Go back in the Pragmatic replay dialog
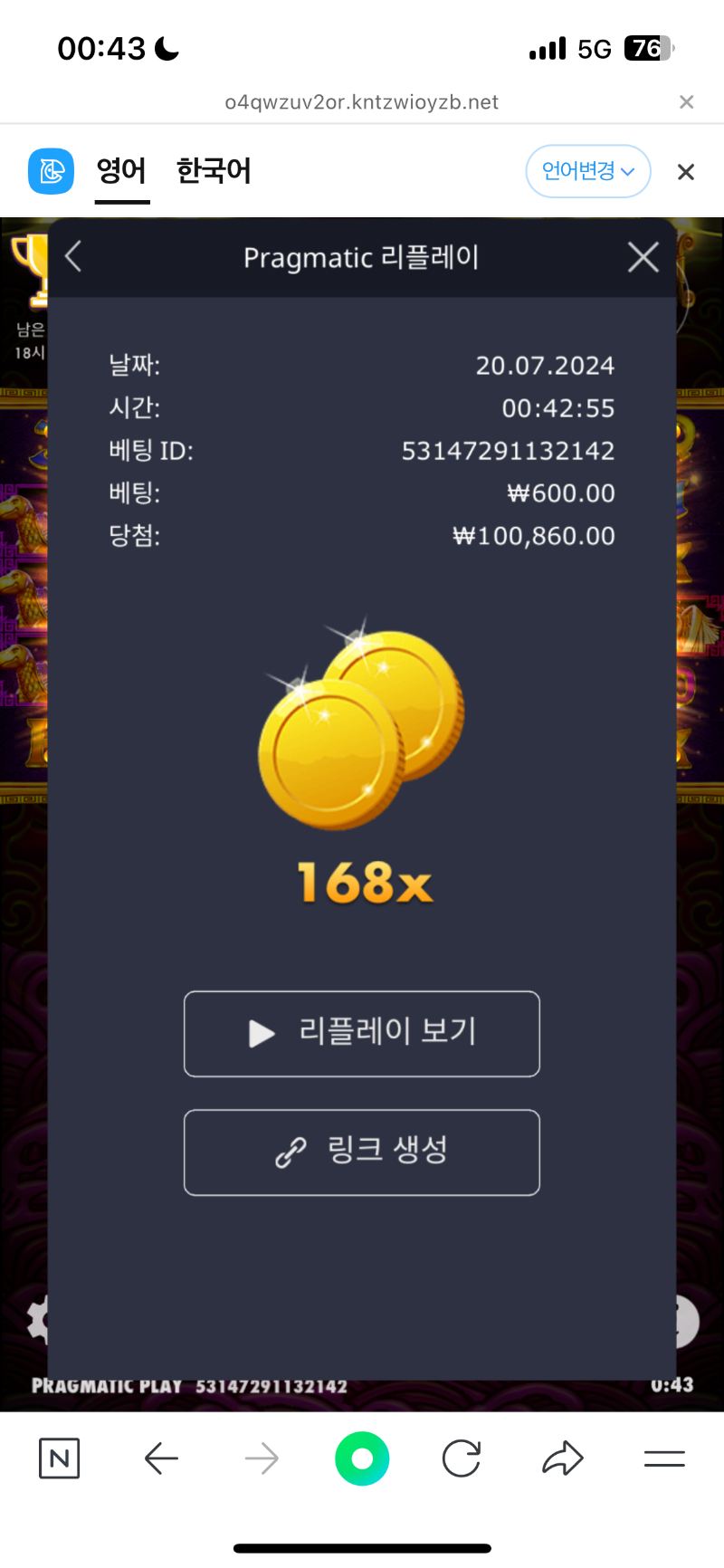This screenshot has height=1568, width=724. (x=74, y=257)
